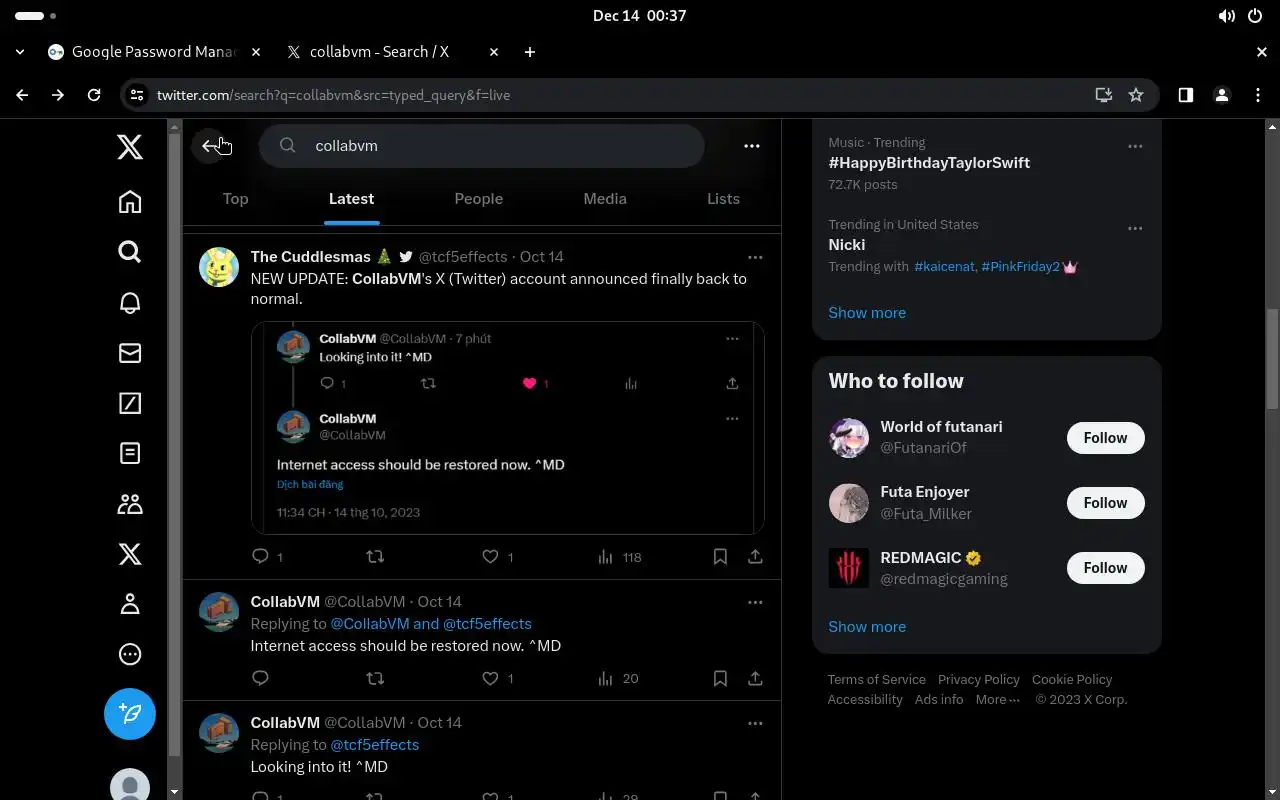Screen dimensions: 1280x800
Task: Open Messages envelope icon
Action: 130,353
